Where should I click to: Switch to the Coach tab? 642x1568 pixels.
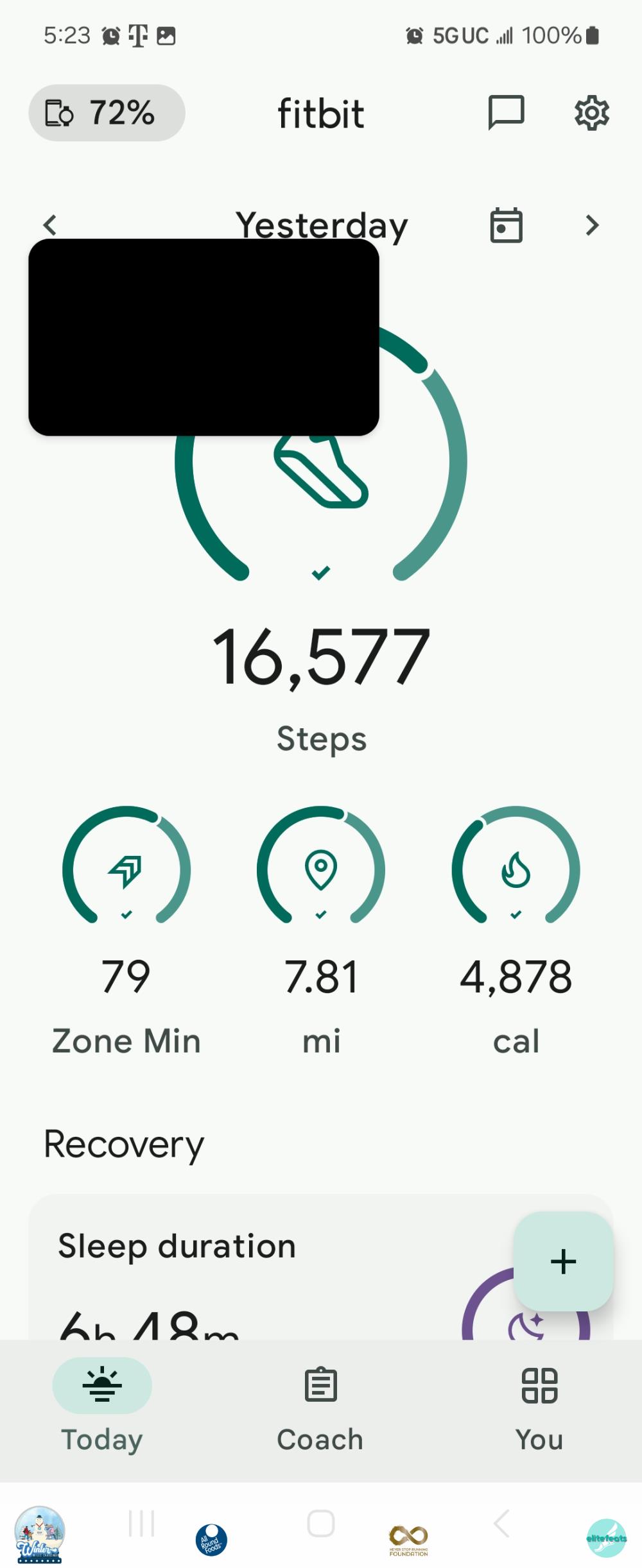click(x=320, y=1405)
